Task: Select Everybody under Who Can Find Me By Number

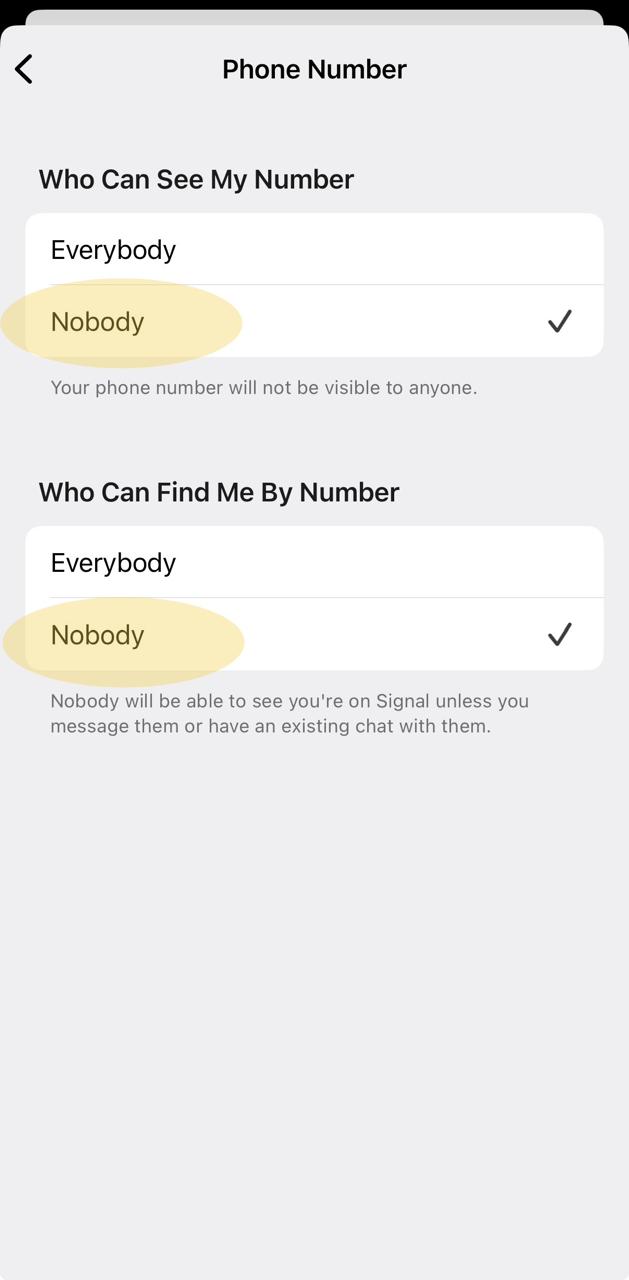Action: (x=314, y=563)
